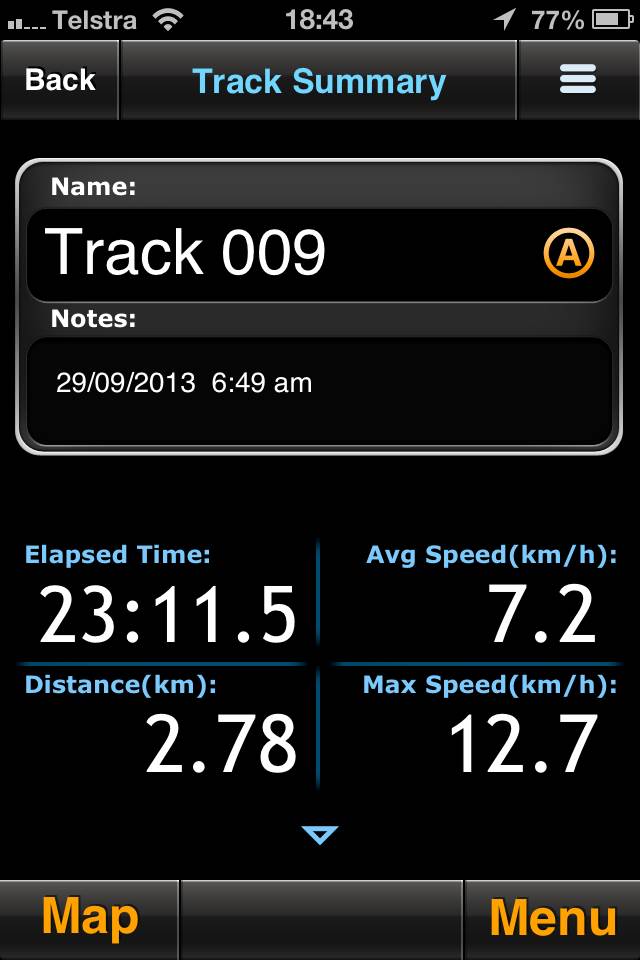Open the three-line list menu
The height and width of the screenshot is (960, 640).
tap(578, 80)
